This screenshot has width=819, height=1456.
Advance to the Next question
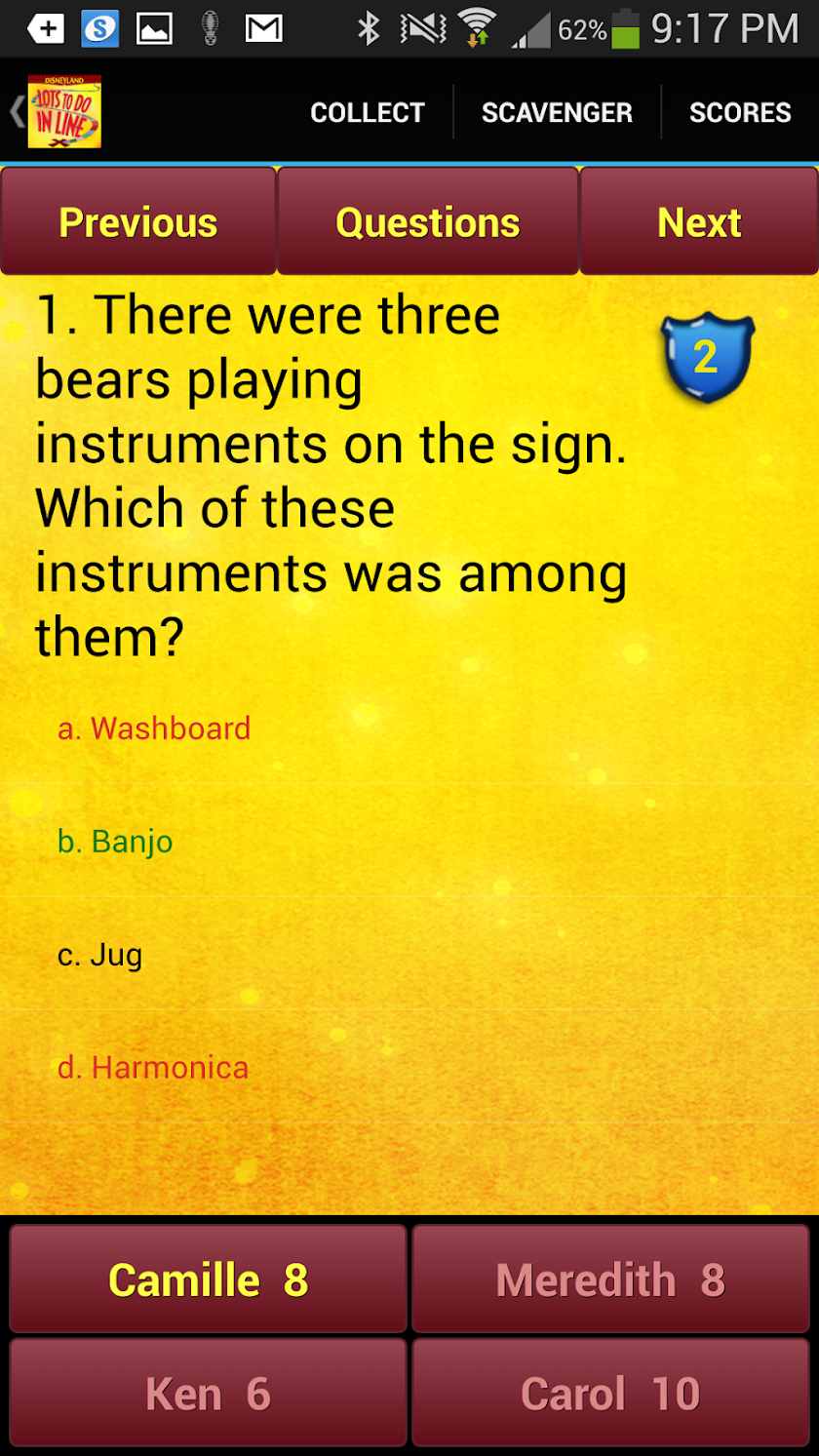click(x=699, y=222)
